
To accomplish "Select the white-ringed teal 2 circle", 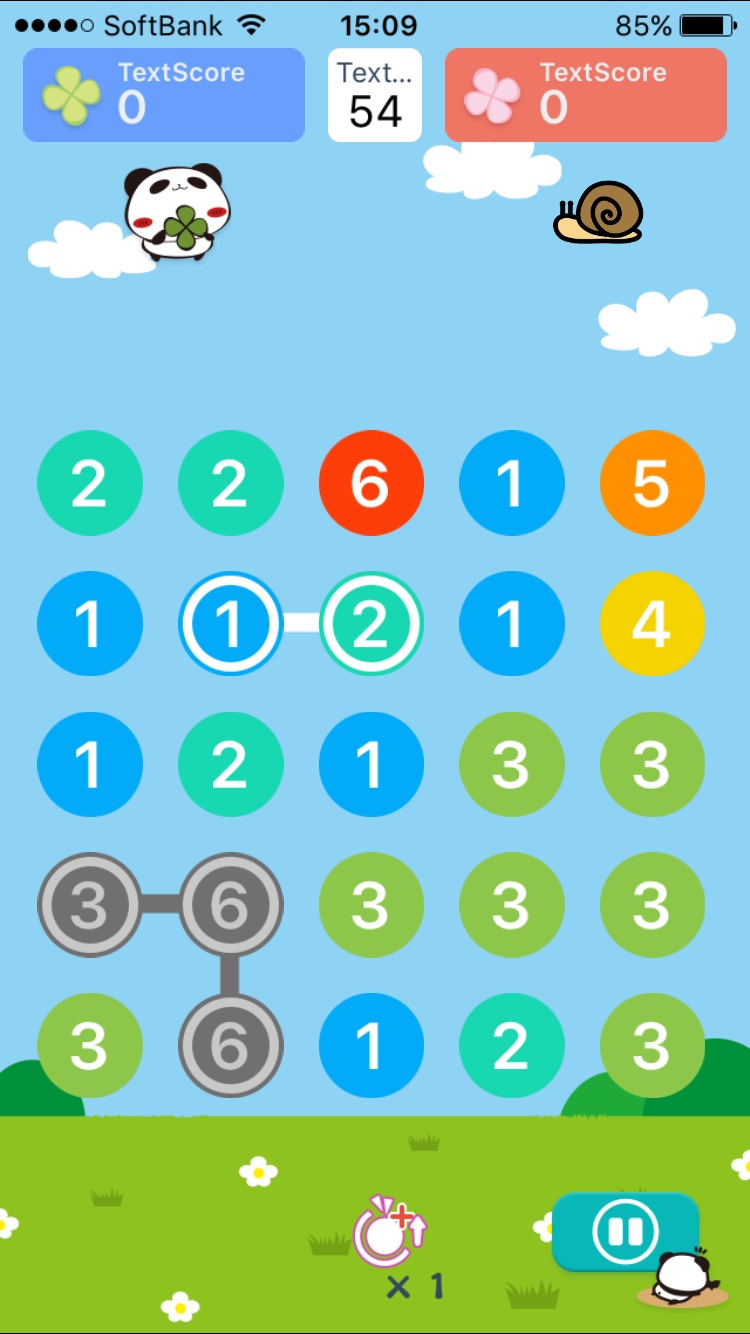I will tap(371, 624).
